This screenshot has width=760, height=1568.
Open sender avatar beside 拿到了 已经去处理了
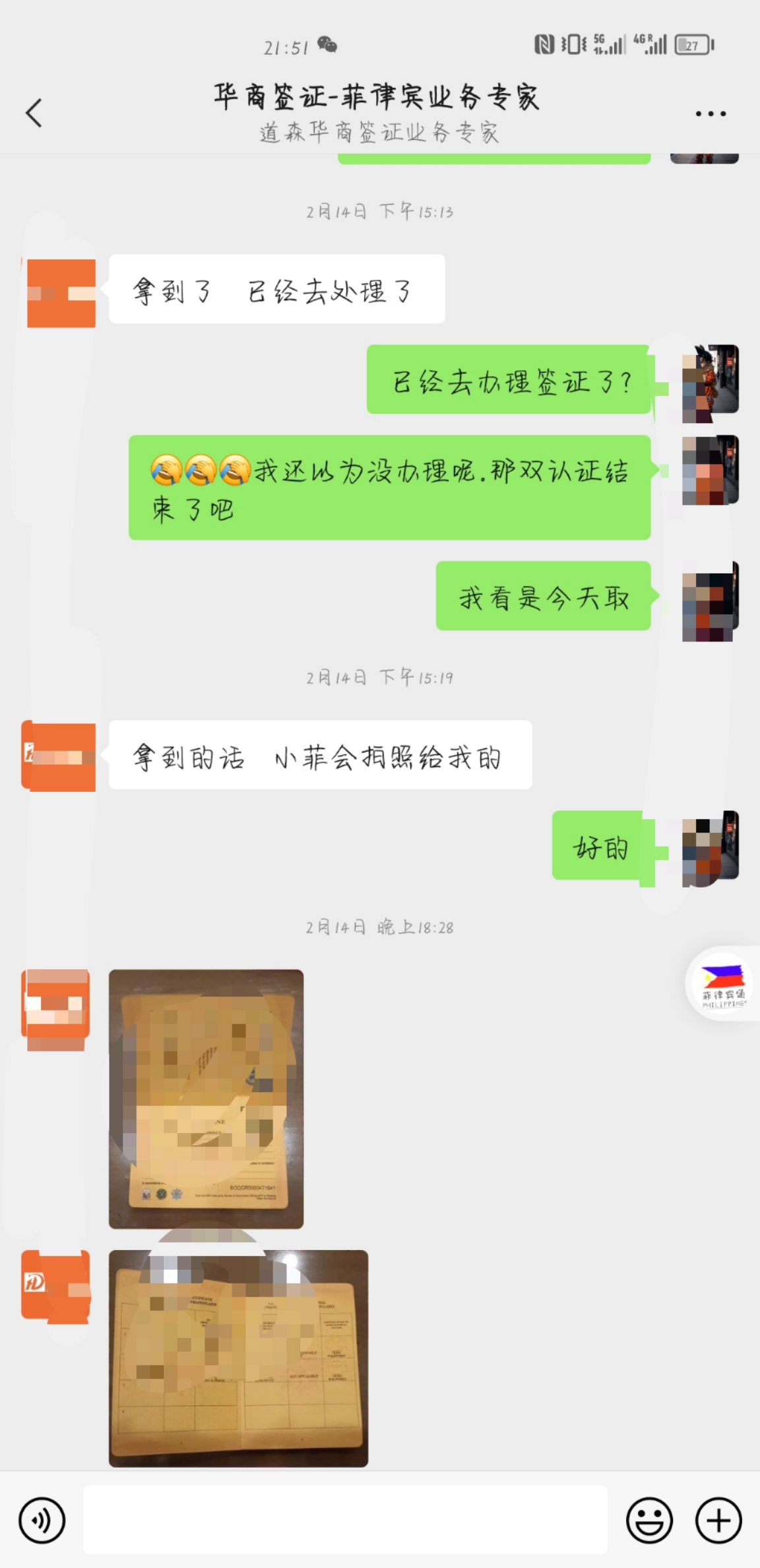[61, 293]
